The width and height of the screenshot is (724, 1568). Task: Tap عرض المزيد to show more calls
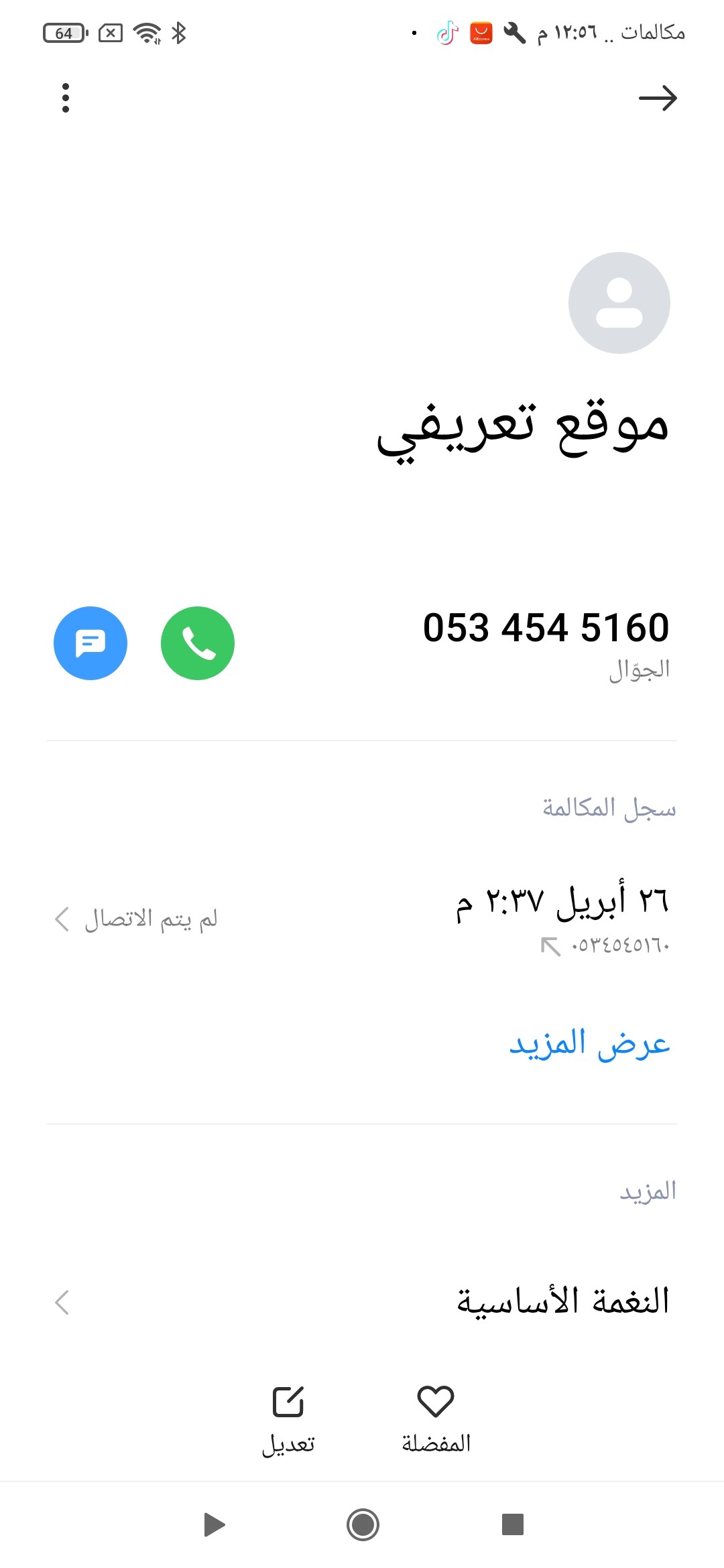click(x=589, y=1044)
